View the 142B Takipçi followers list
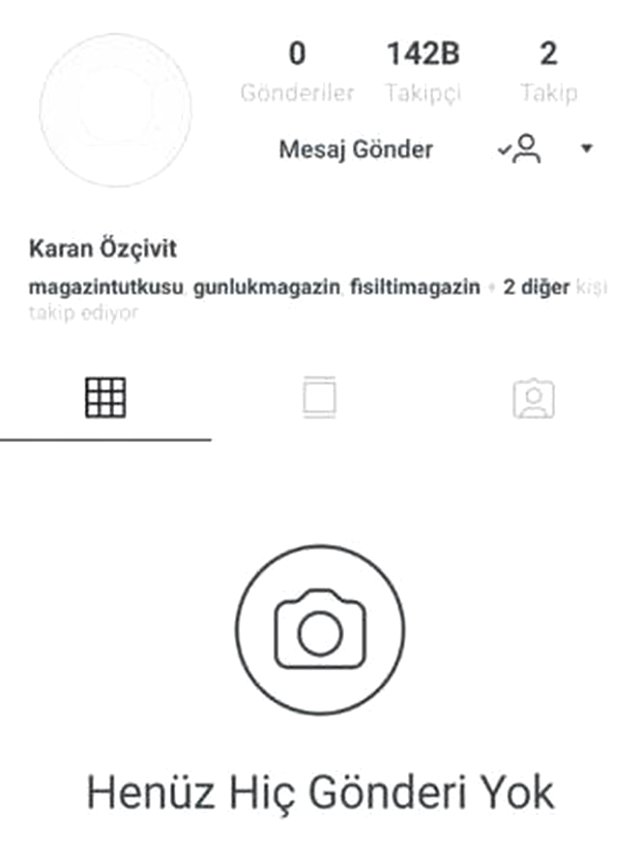The image size is (640, 866). (423, 72)
